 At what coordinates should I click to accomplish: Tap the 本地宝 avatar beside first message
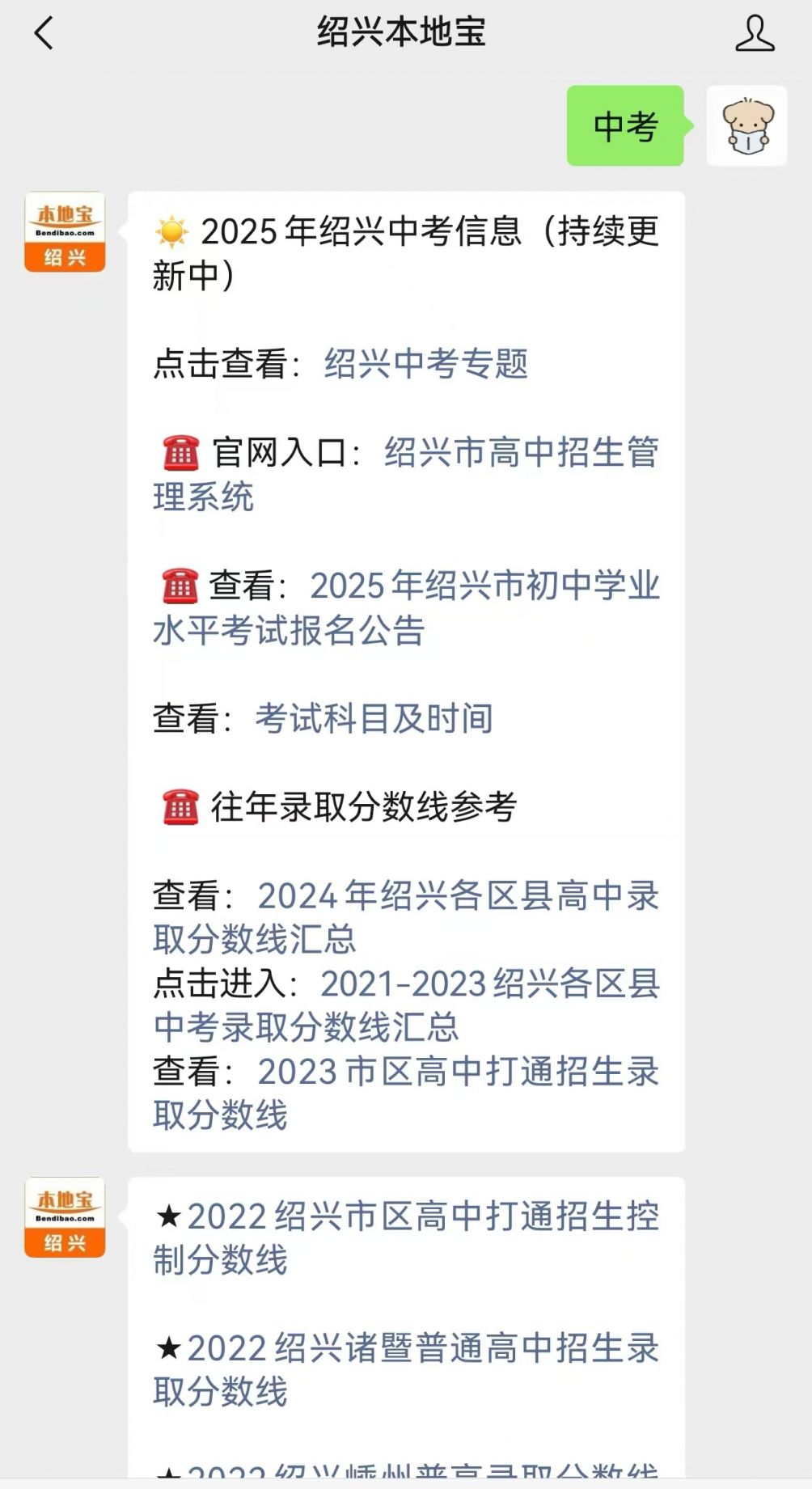tap(65, 231)
